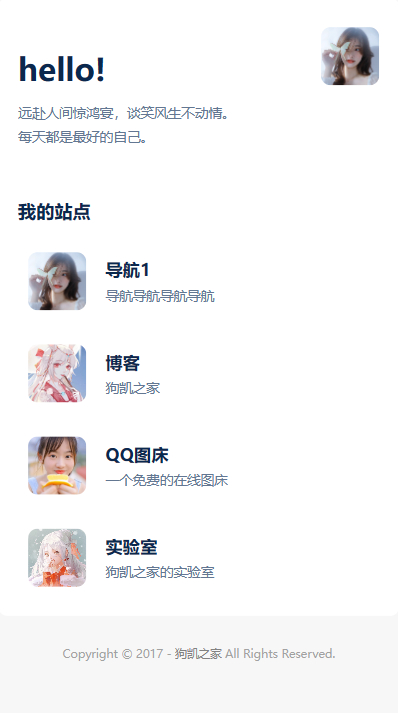Open the 导航1 site entry
398x713 pixels.
(199, 281)
